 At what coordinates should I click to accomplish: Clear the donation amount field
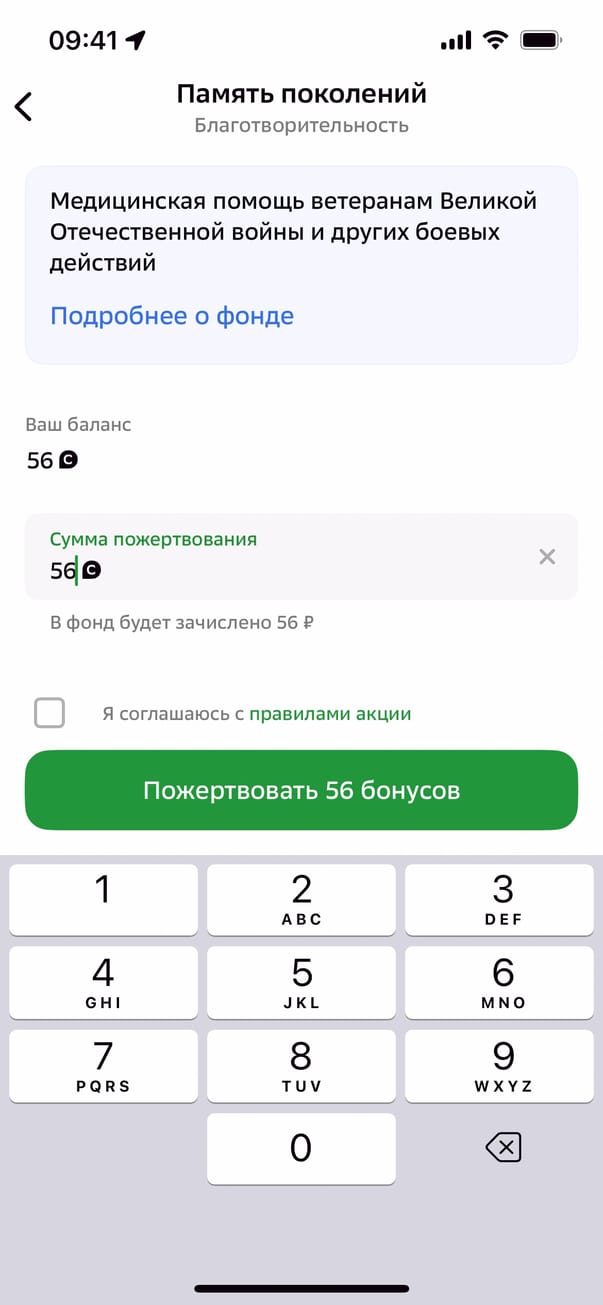tap(547, 557)
